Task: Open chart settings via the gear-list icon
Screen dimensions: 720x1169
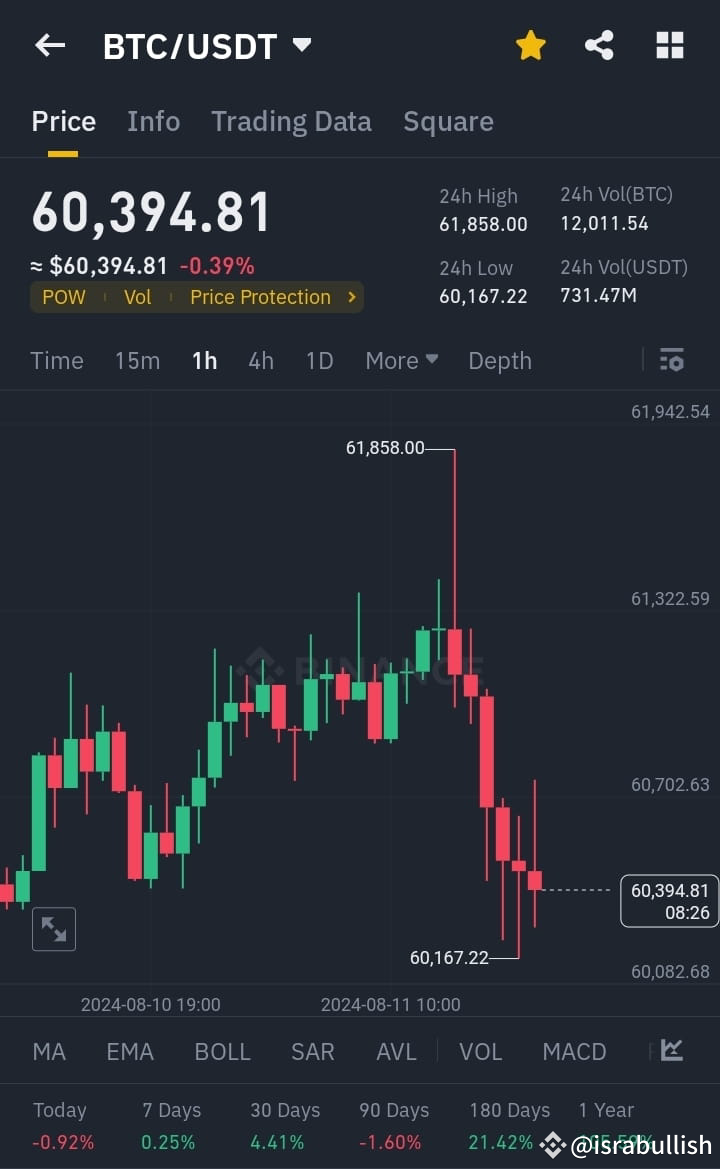Action: click(671, 359)
